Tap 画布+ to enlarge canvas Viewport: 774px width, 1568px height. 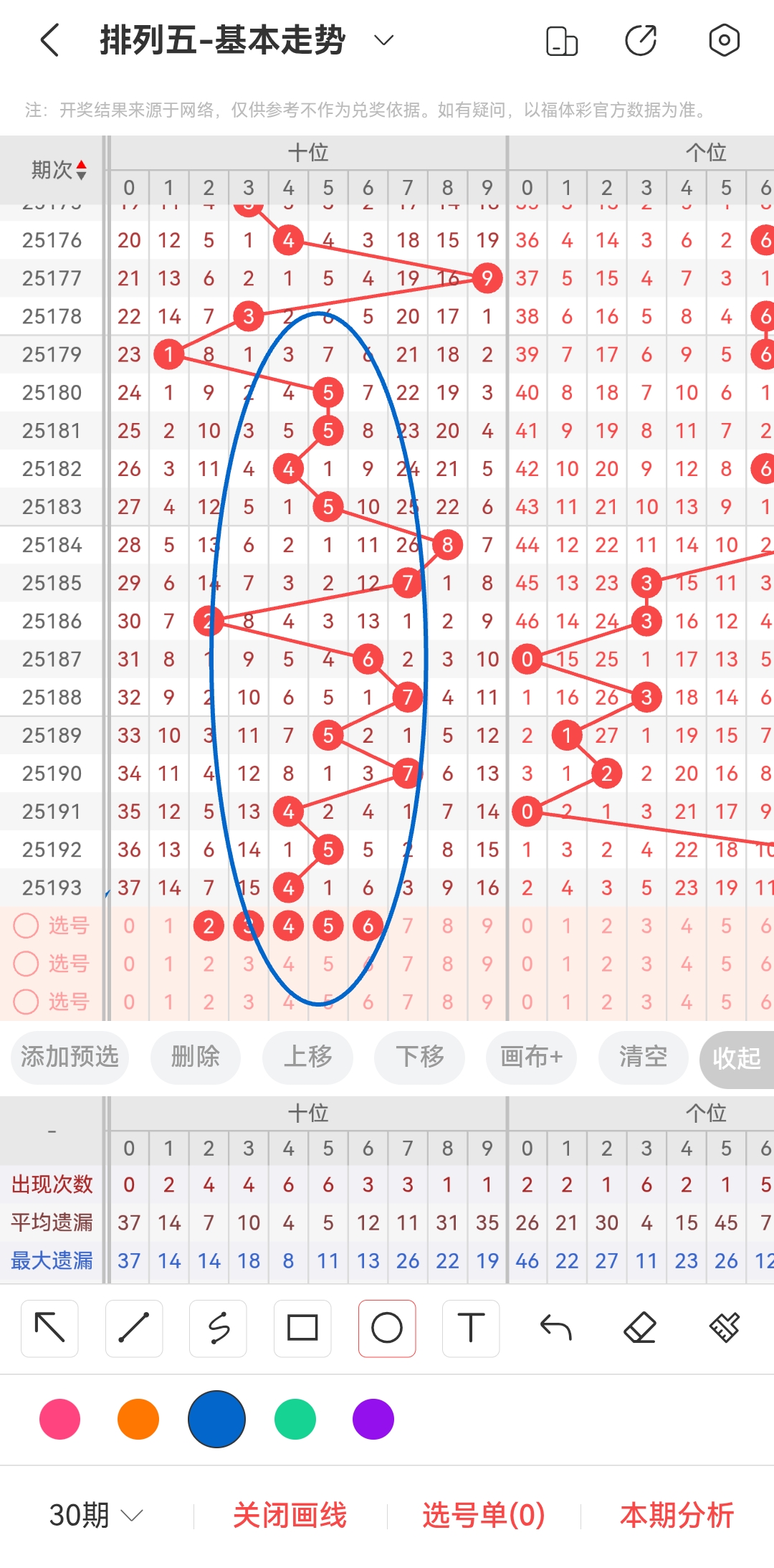coord(531,1057)
